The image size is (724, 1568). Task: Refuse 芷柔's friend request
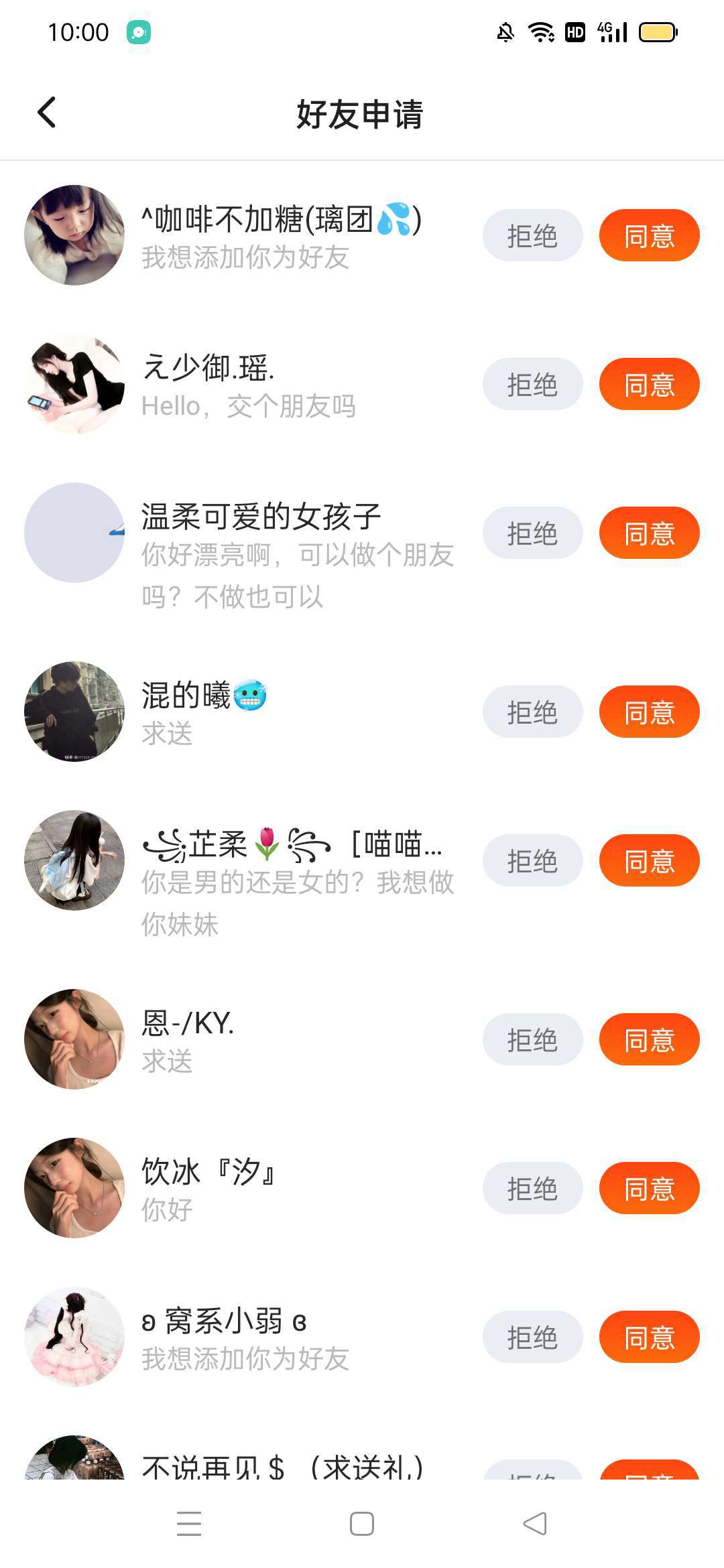(532, 861)
